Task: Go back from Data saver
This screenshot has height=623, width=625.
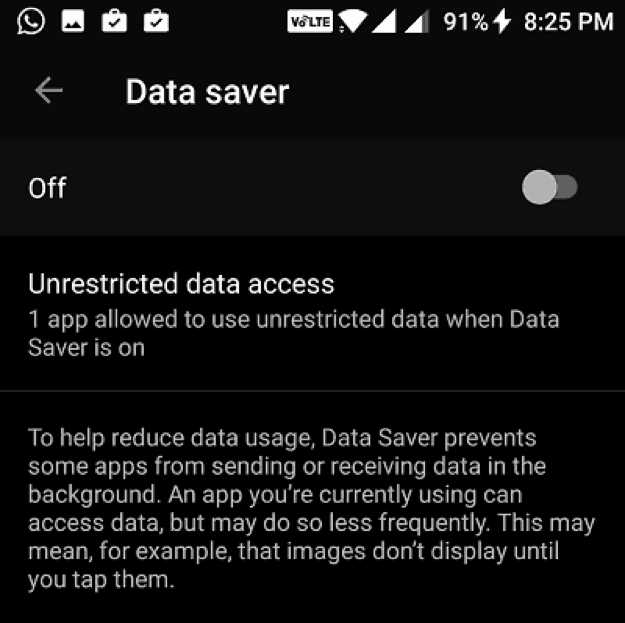Action: coord(49,91)
